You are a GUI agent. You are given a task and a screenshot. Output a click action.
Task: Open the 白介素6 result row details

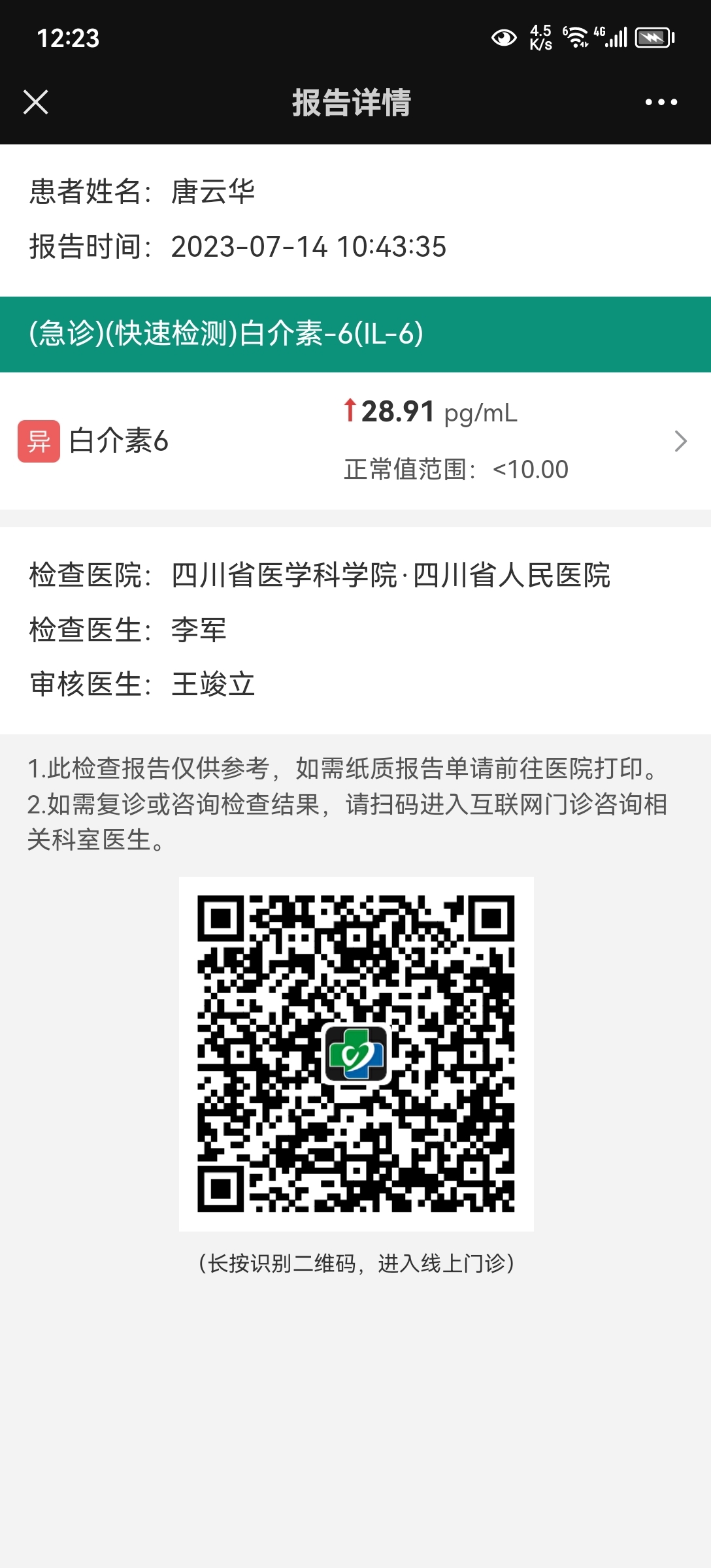(x=355, y=441)
